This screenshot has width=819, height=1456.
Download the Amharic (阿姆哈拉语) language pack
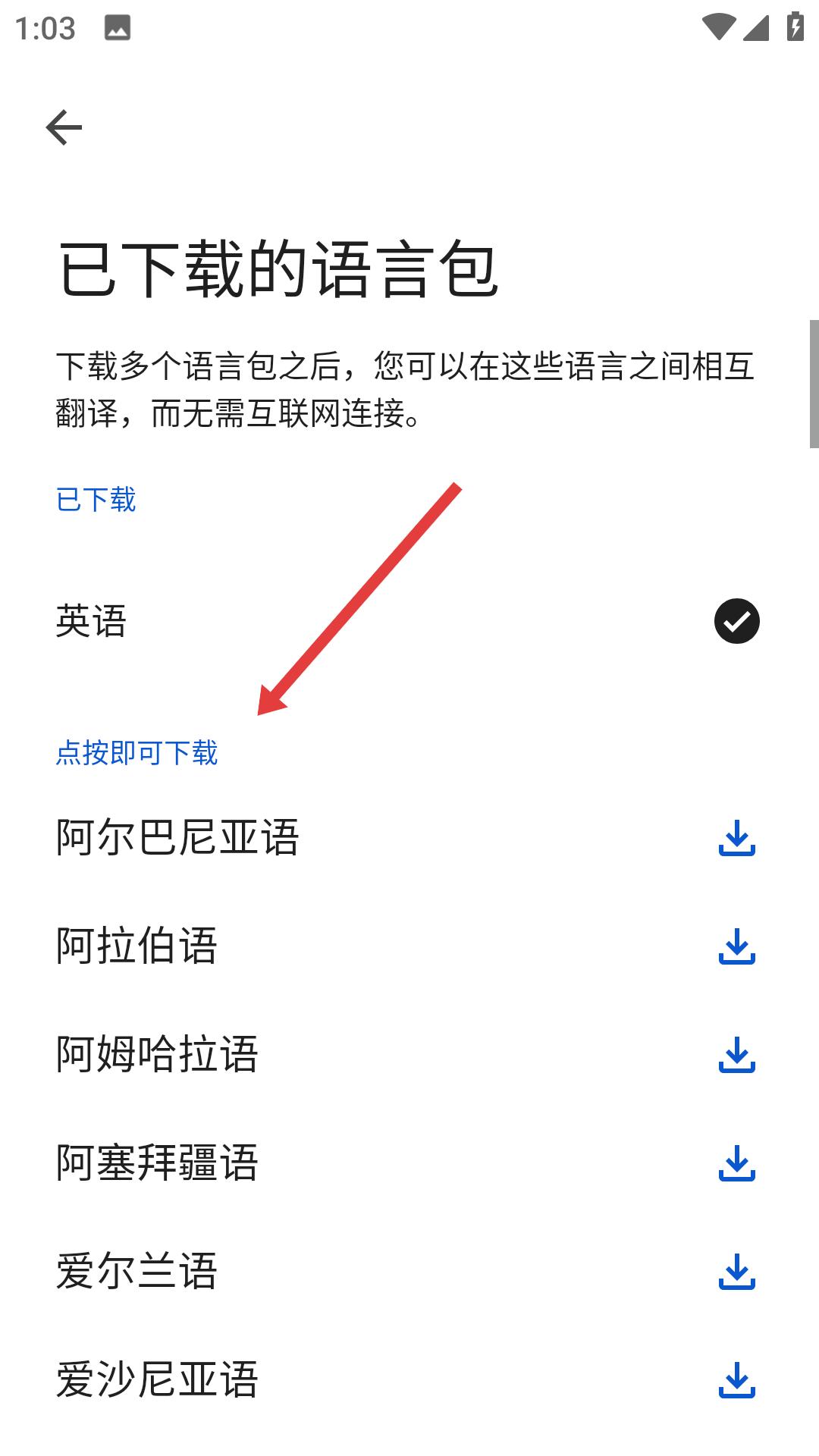(x=736, y=1056)
